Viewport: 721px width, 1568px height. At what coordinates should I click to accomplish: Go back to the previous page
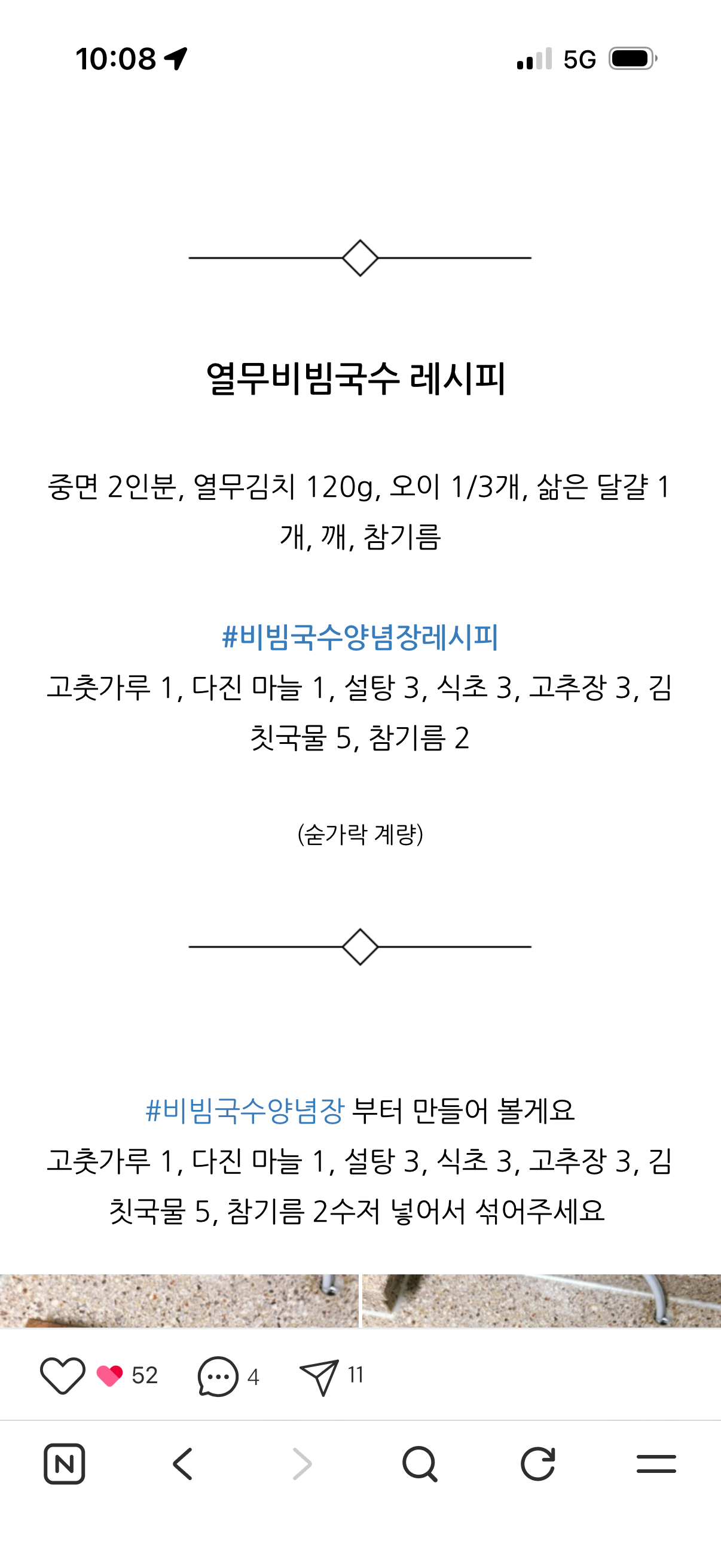[x=182, y=1464]
